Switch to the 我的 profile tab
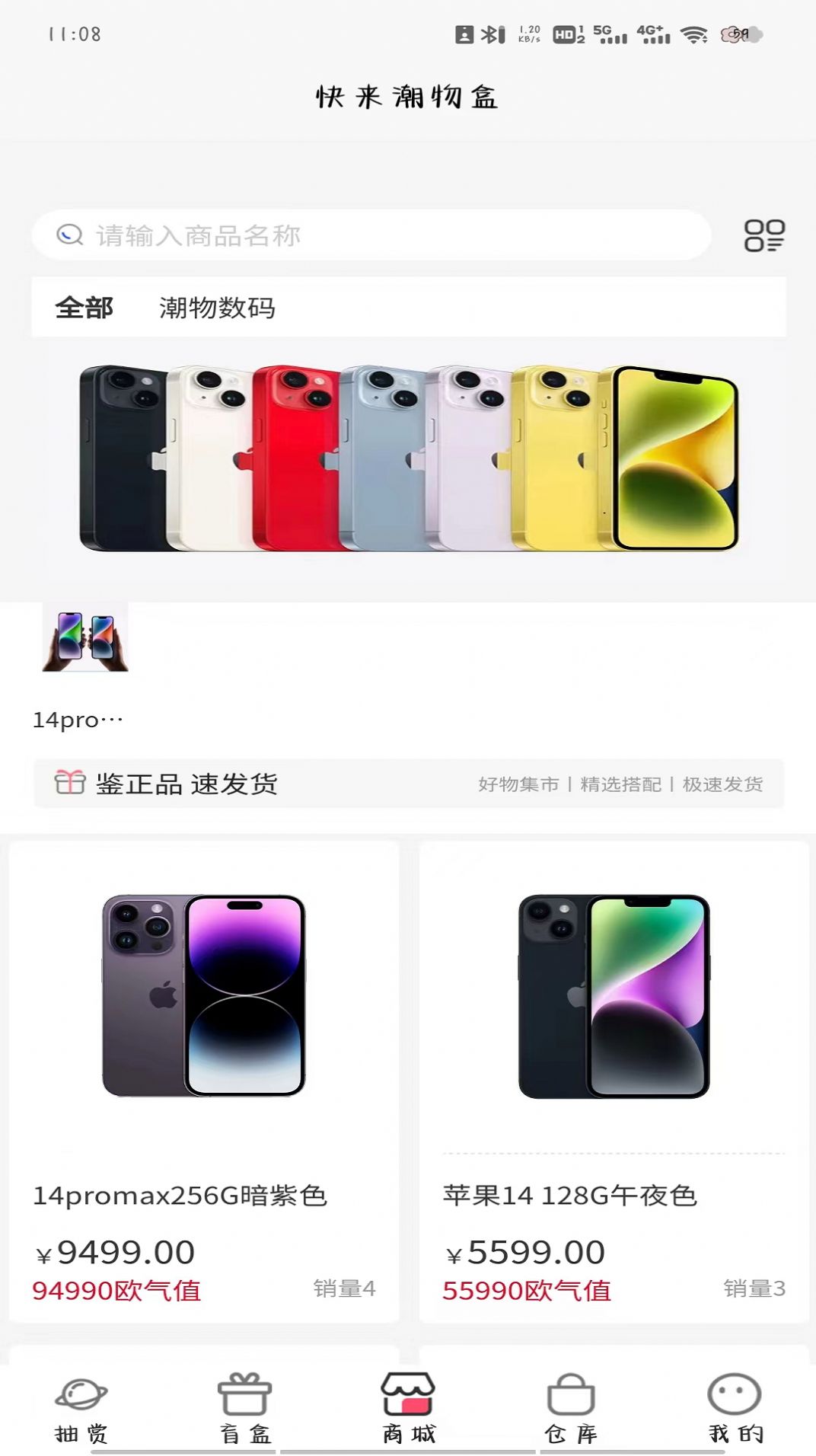This screenshot has height=1456, width=816. pyautogui.click(x=735, y=1409)
